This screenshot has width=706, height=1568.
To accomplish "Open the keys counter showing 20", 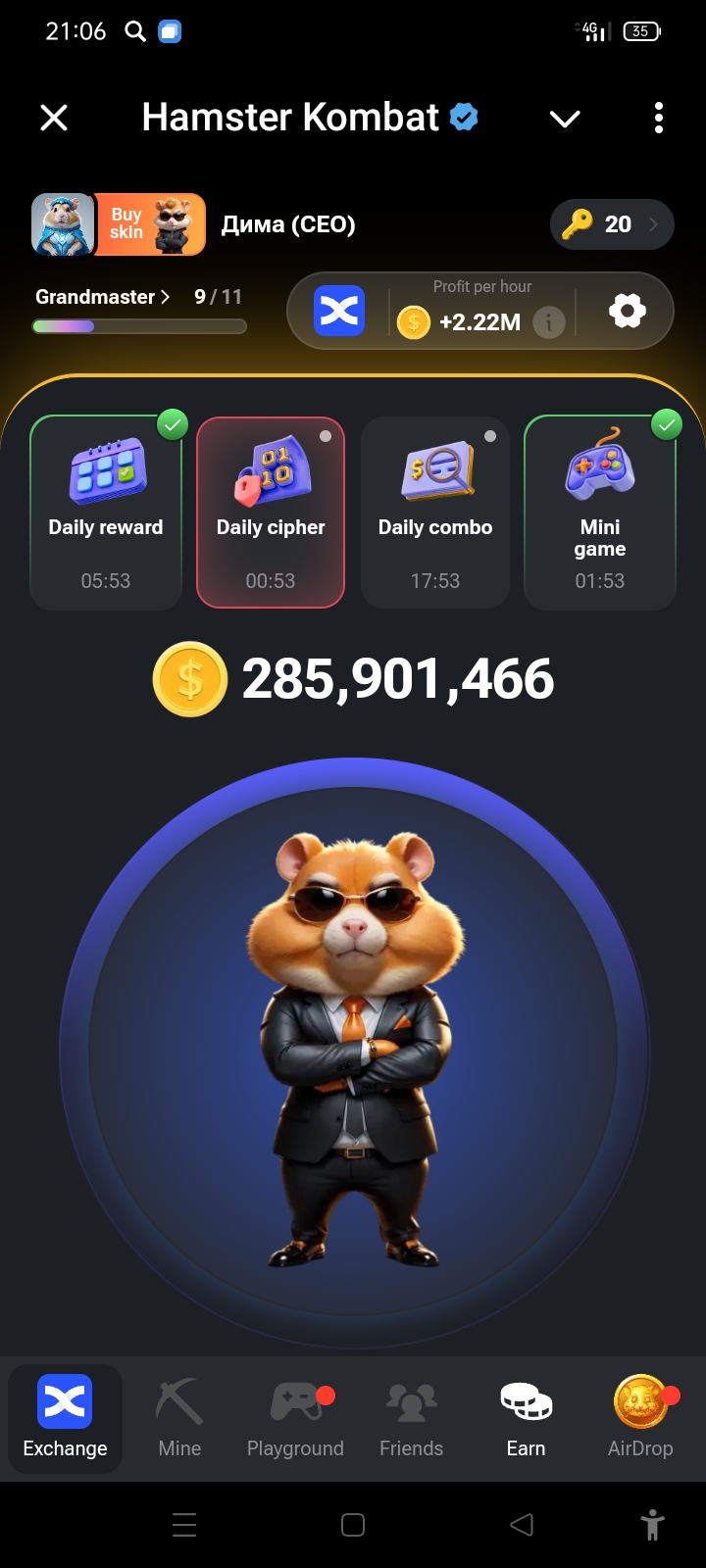I will (612, 224).
